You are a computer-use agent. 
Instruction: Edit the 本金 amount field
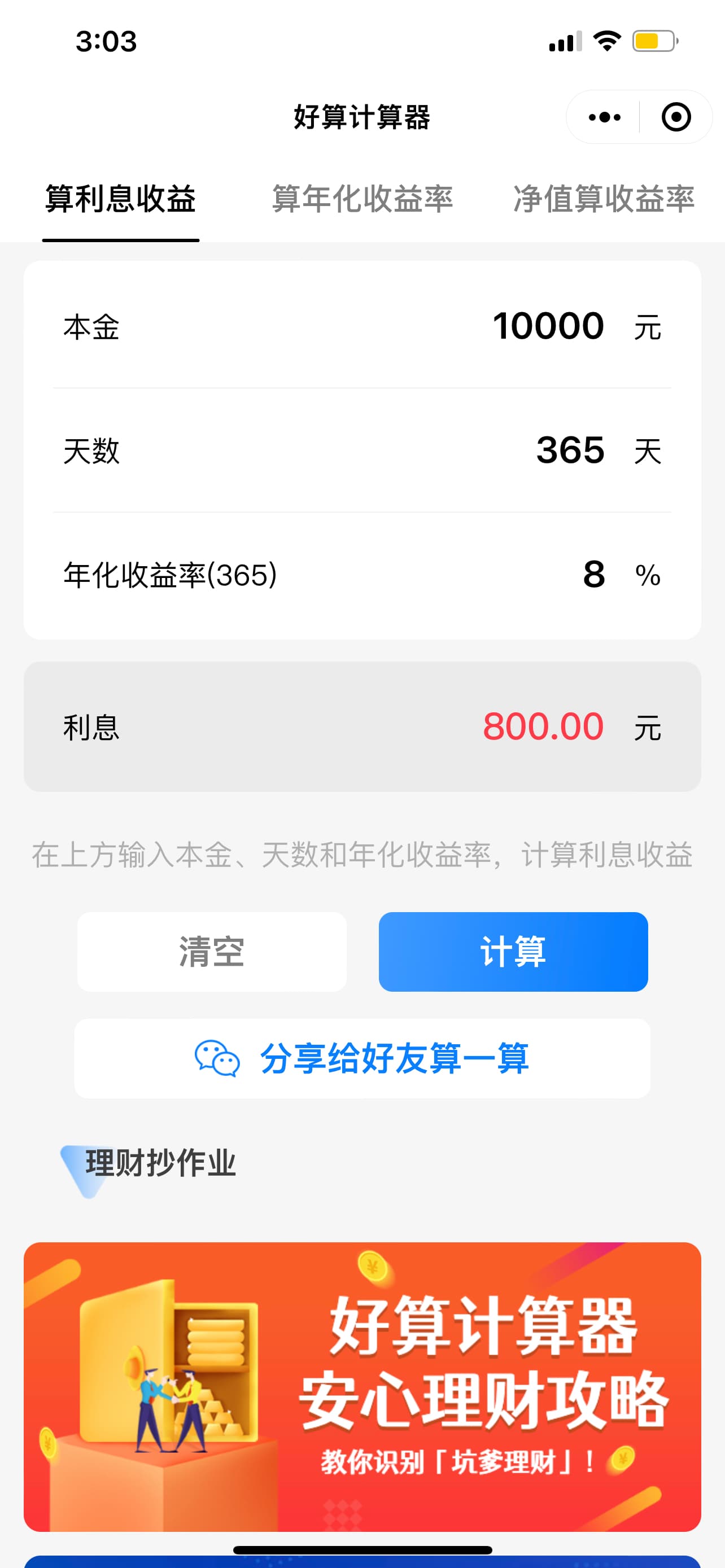point(547,326)
